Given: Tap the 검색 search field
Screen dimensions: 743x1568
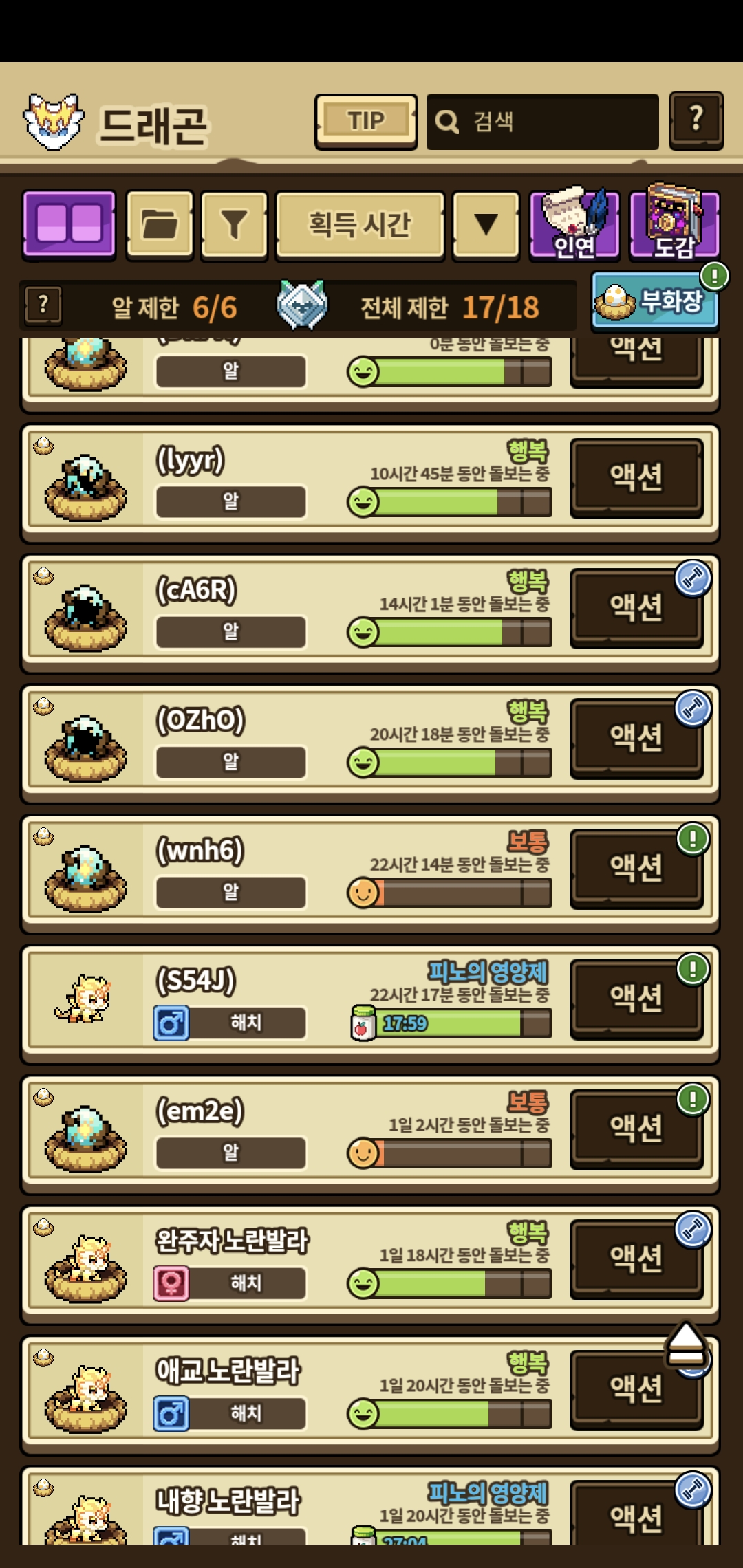Looking at the screenshot, I should tap(542, 122).
